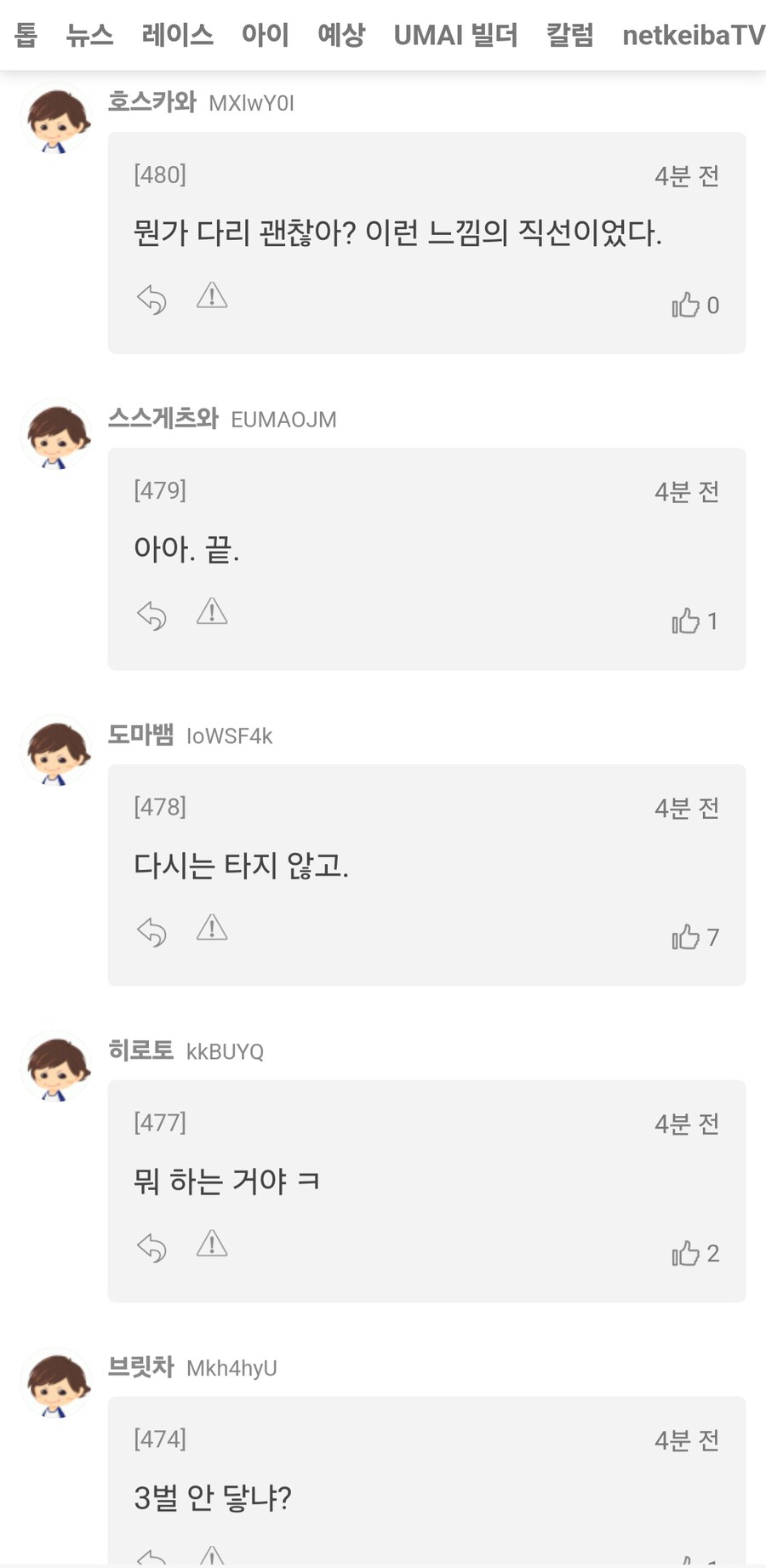Open the 뉴스 menu tab

click(89, 34)
